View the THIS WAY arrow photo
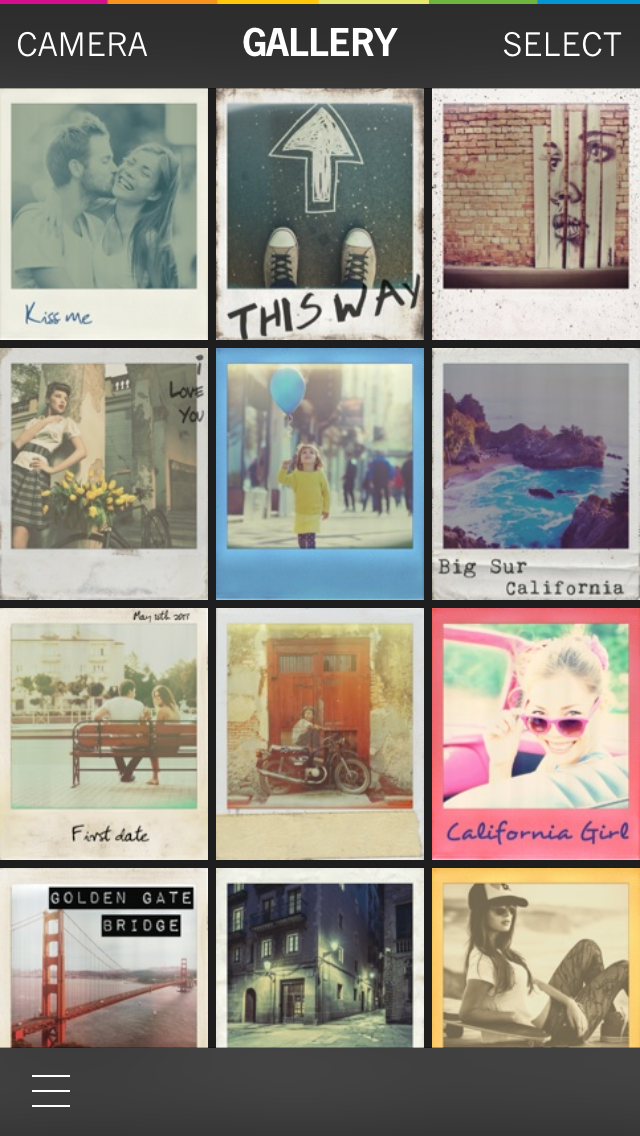 click(x=320, y=213)
